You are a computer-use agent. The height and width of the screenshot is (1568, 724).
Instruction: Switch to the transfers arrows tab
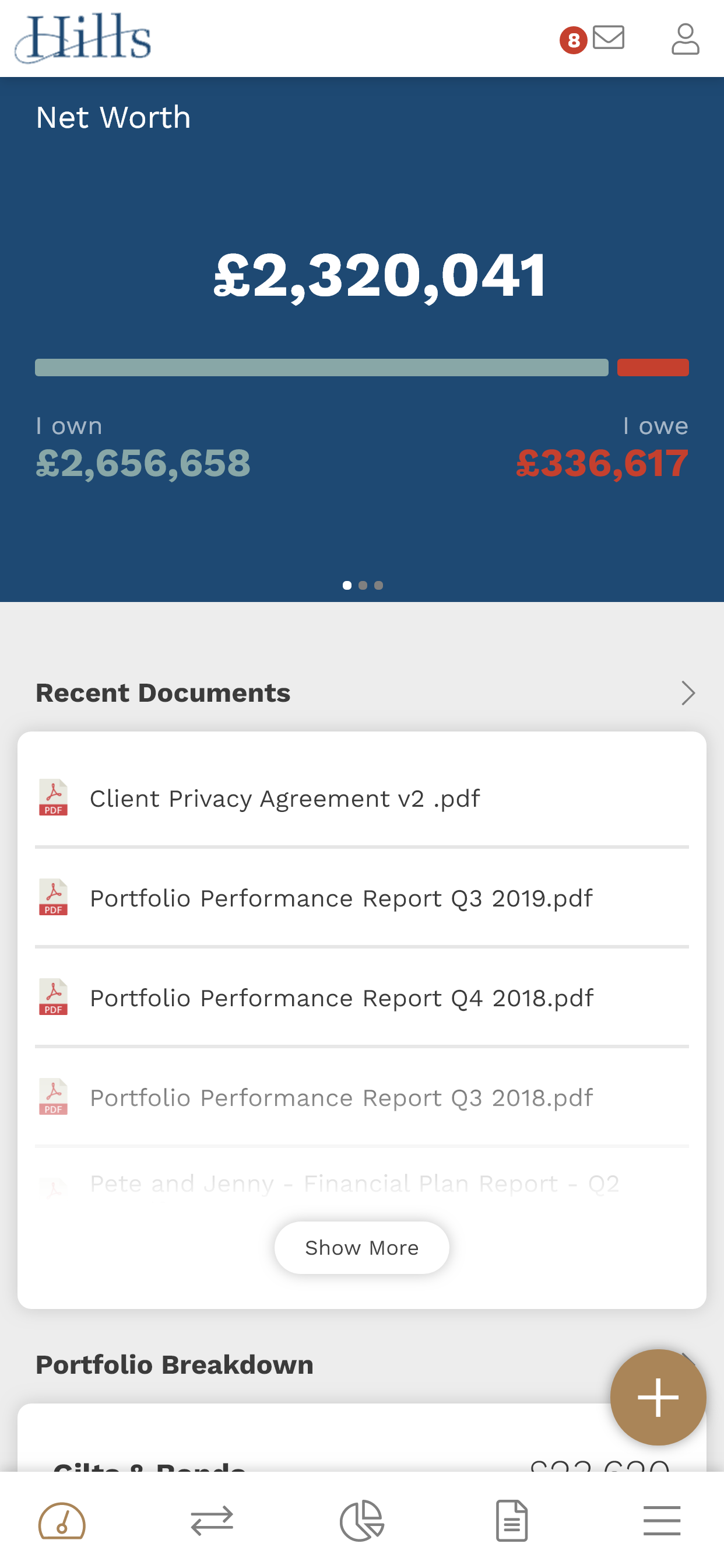tap(212, 1521)
